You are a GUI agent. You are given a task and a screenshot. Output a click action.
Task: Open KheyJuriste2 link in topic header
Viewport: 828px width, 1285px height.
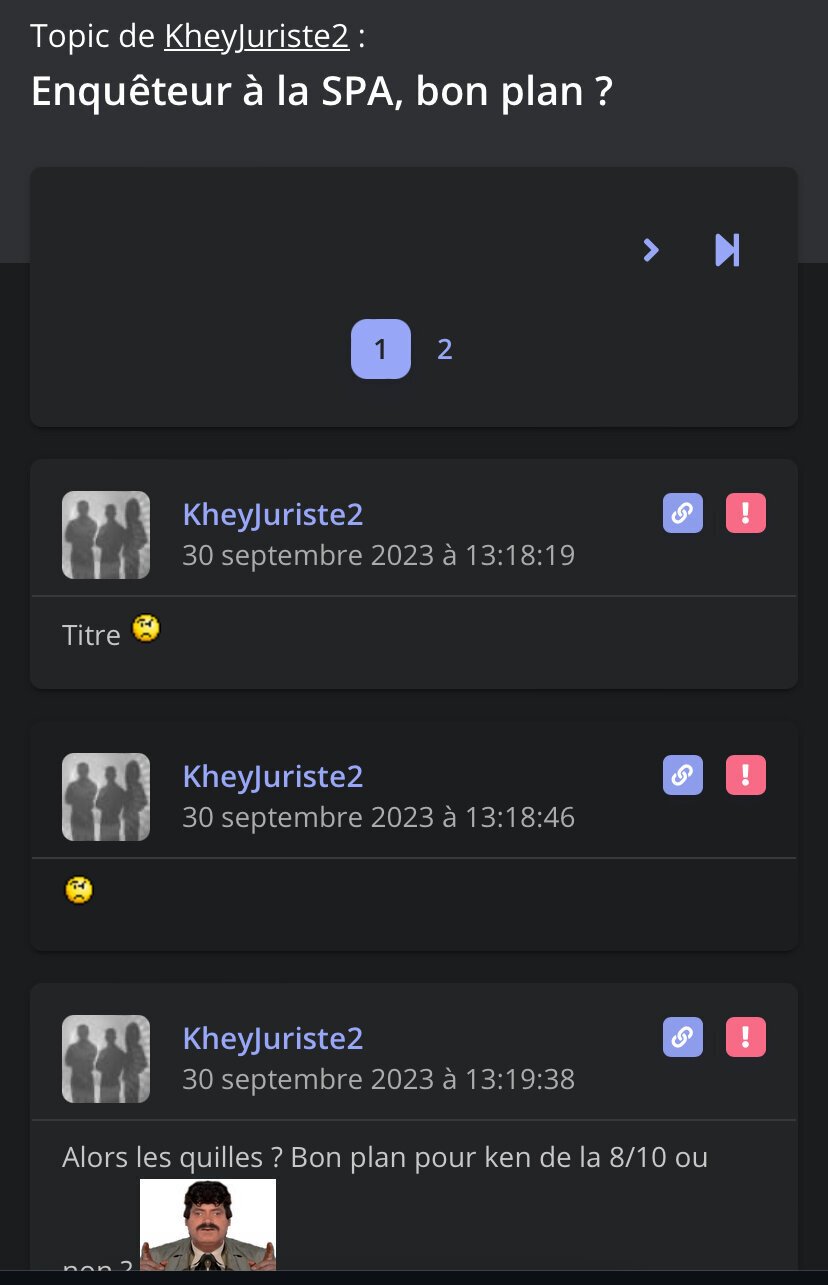[x=256, y=36]
